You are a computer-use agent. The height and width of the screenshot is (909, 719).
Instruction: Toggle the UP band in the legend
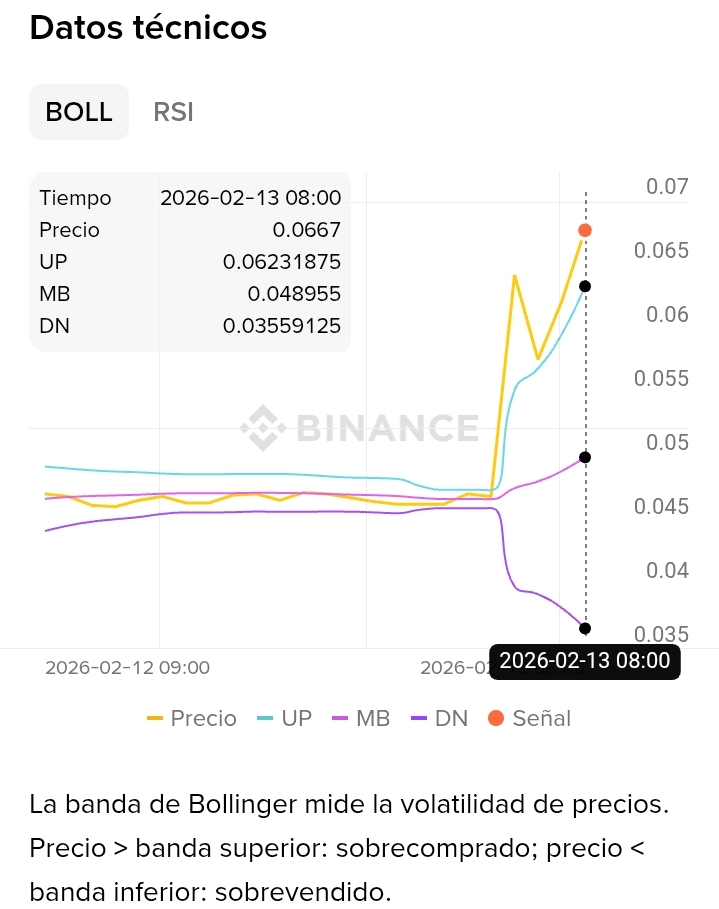tap(285, 718)
